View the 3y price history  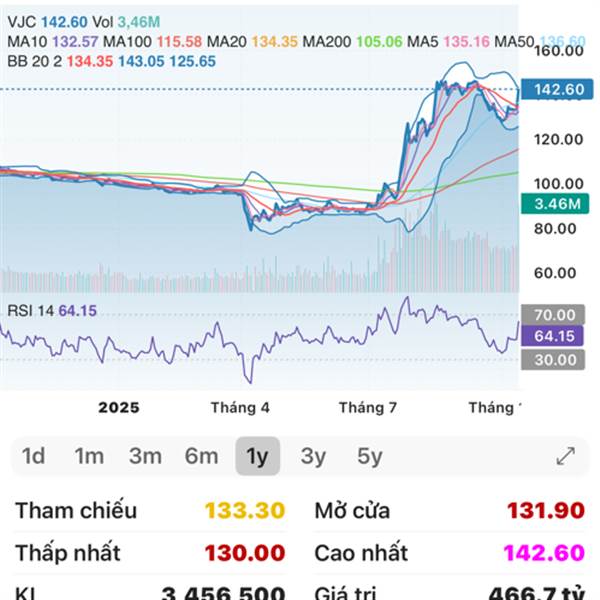(x=313, y=456)
